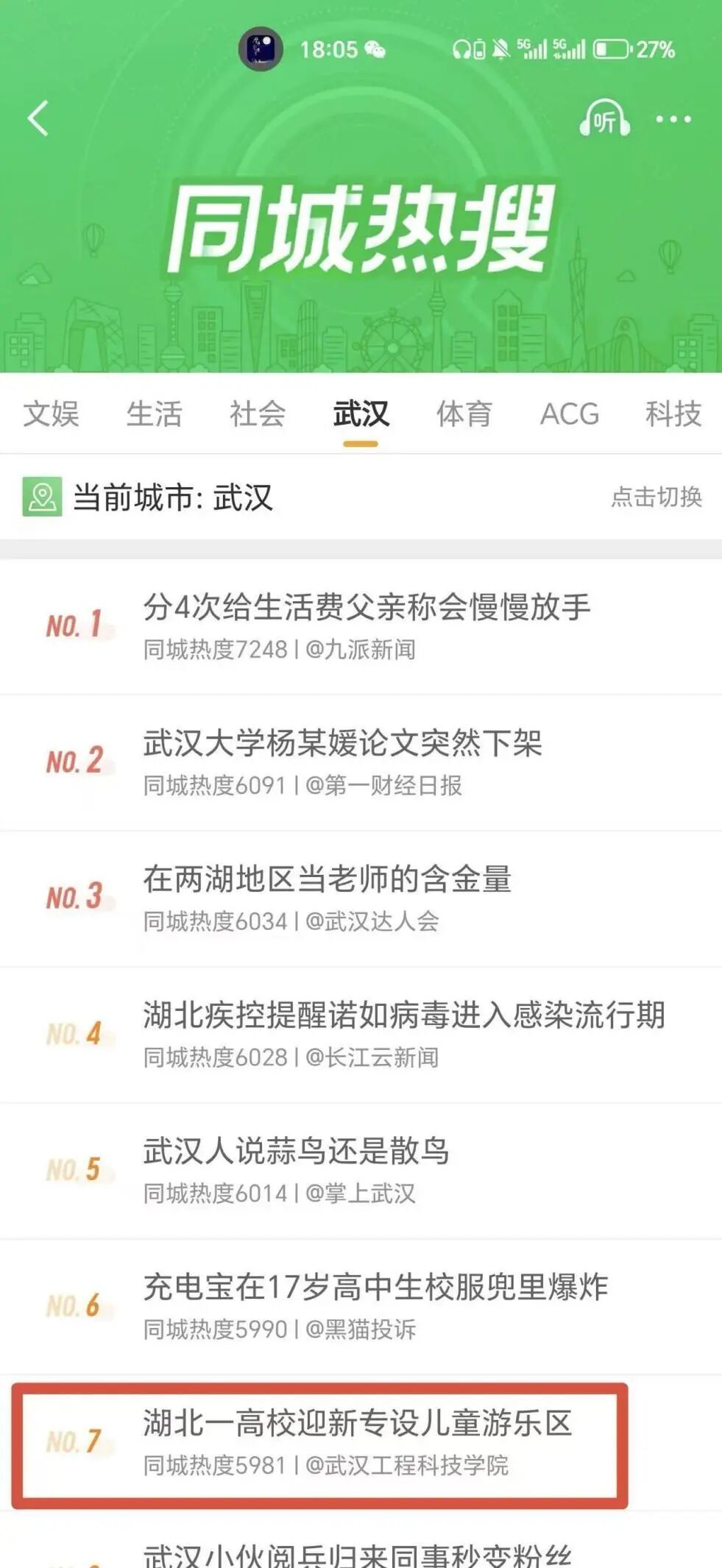Switch to the 体育 tab

464,414
